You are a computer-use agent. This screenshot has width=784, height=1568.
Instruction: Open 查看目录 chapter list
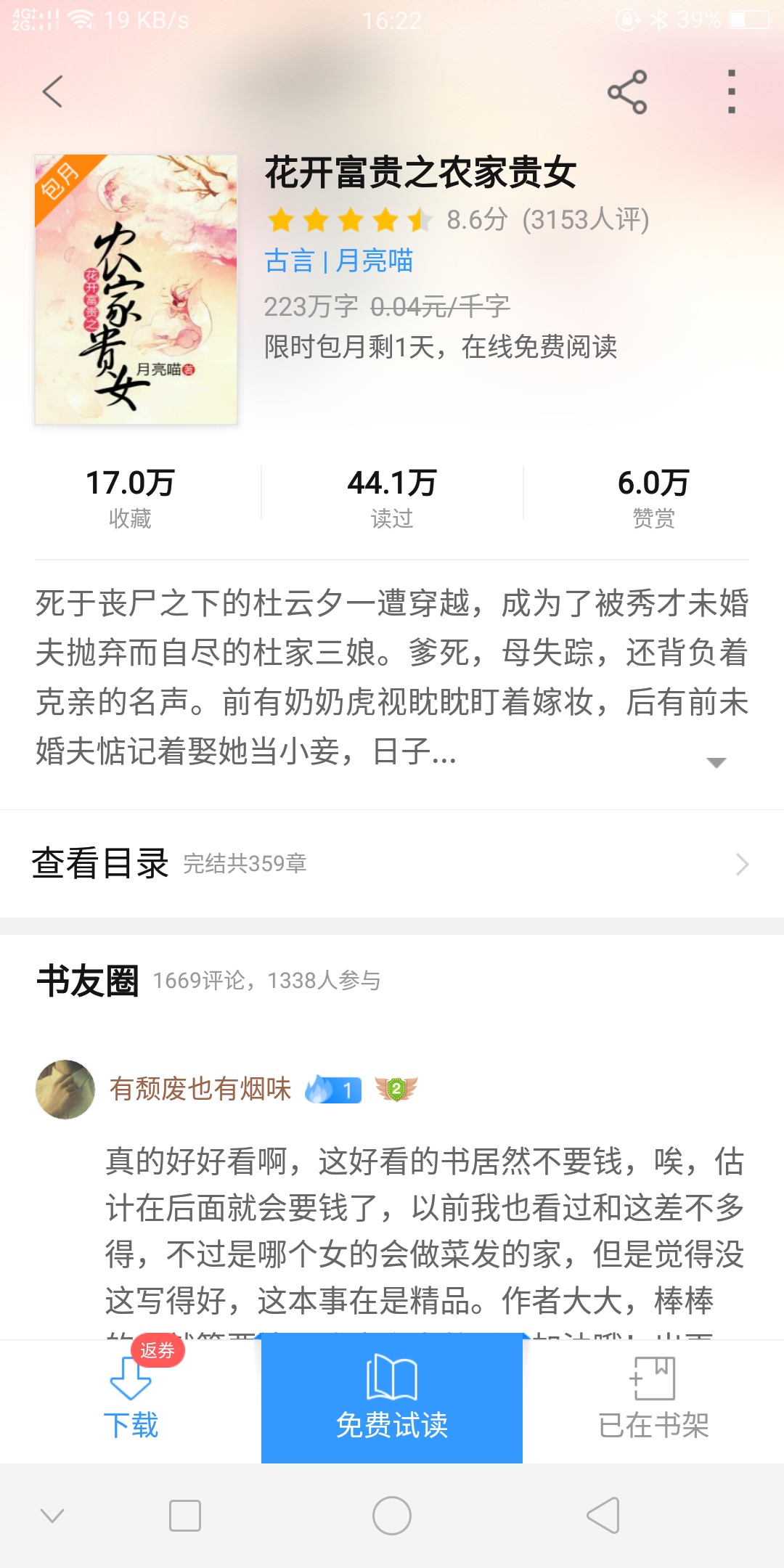[x=392, y=864]
